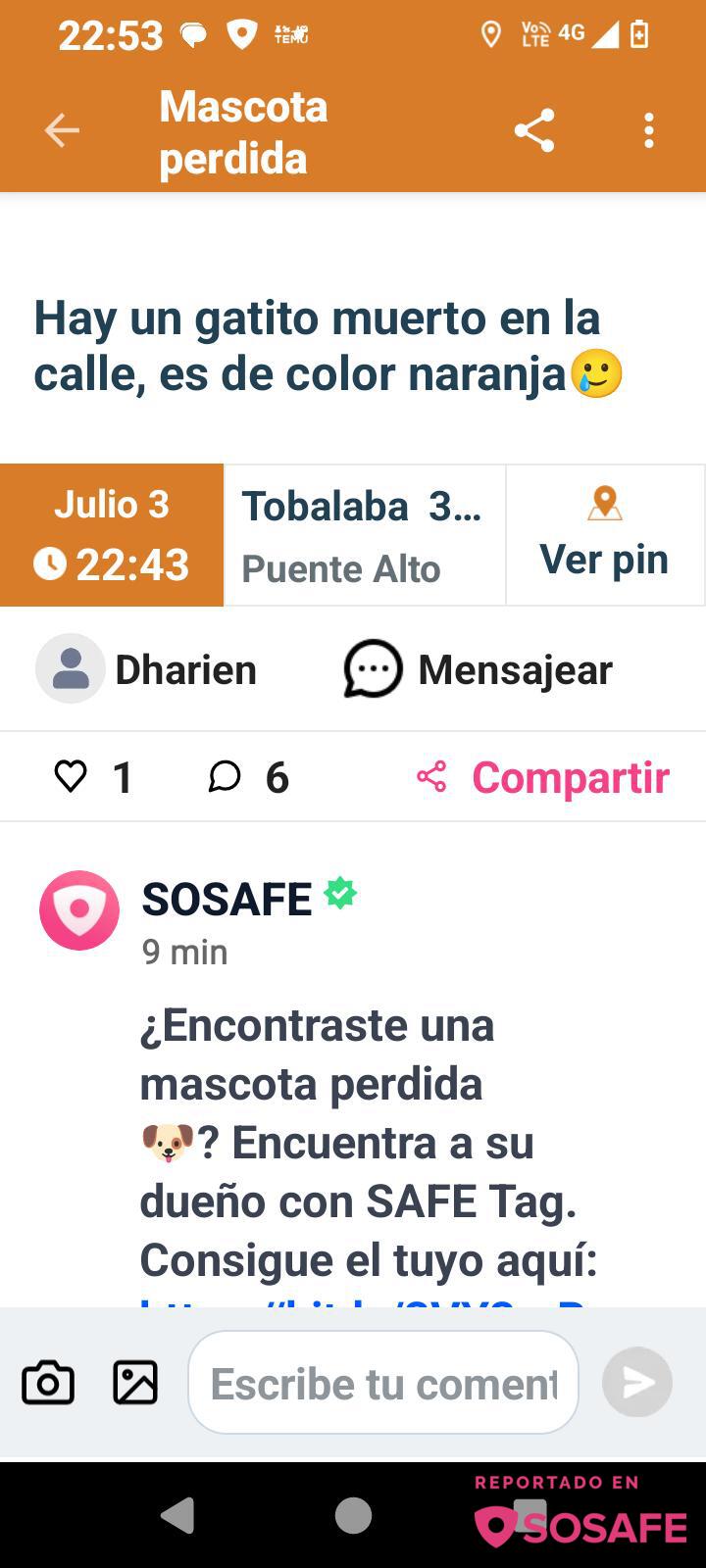706x1568 pixels.
Task: Attach a photo with the camera icon
Action: [x=48, y=1383]
